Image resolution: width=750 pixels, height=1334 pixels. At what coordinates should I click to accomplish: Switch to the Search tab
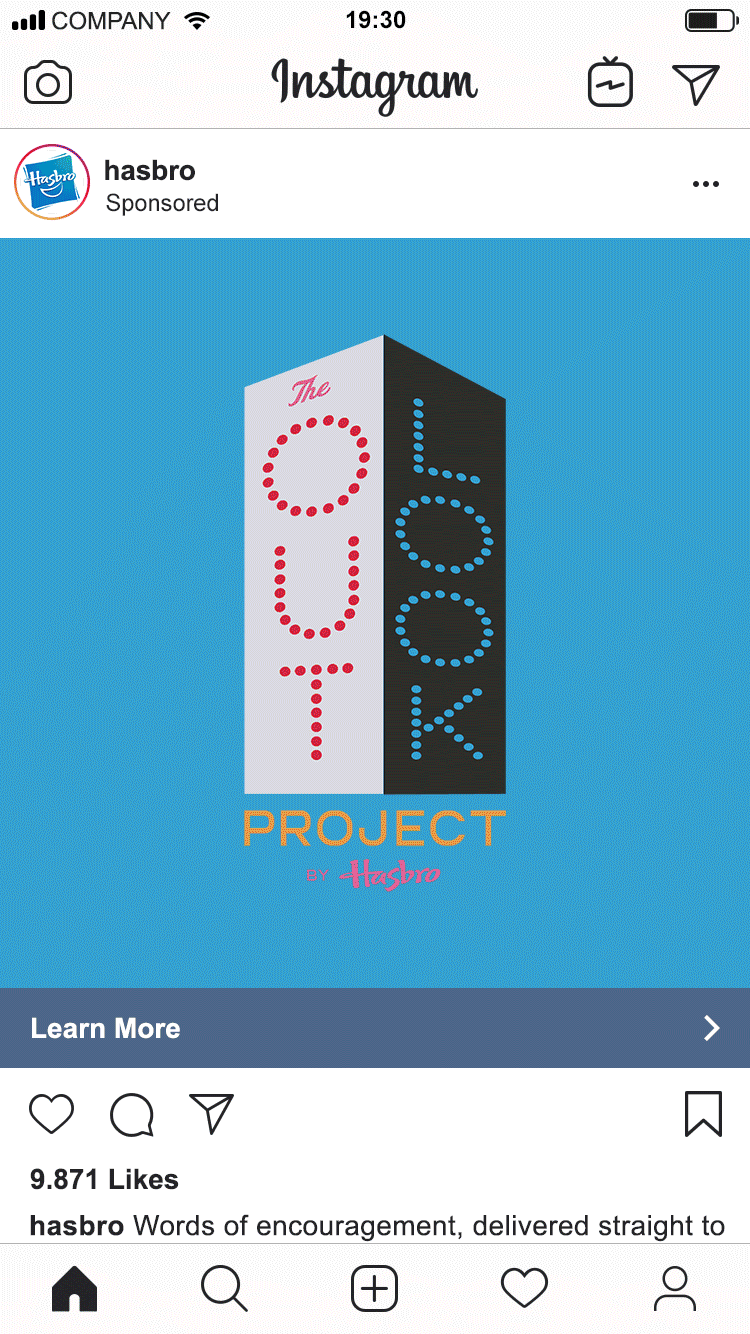pyautogui.click(x=224, y=1289)
